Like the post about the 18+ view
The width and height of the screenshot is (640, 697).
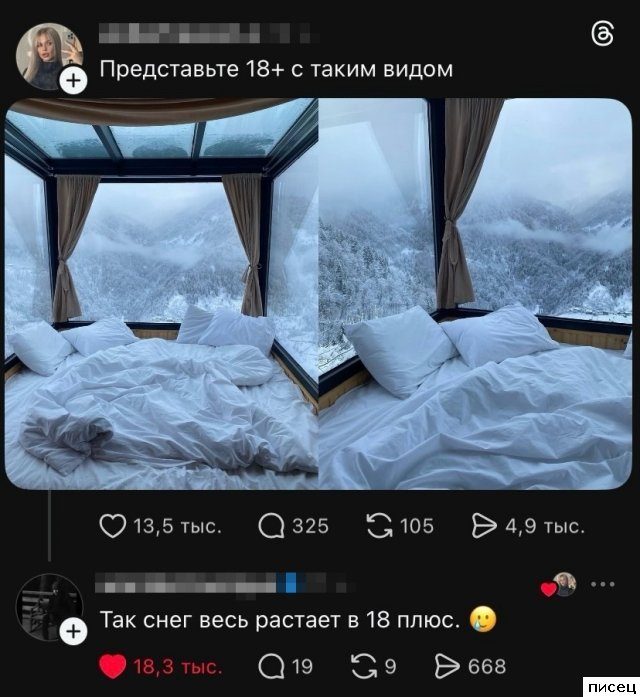click(x=112, y=526)
